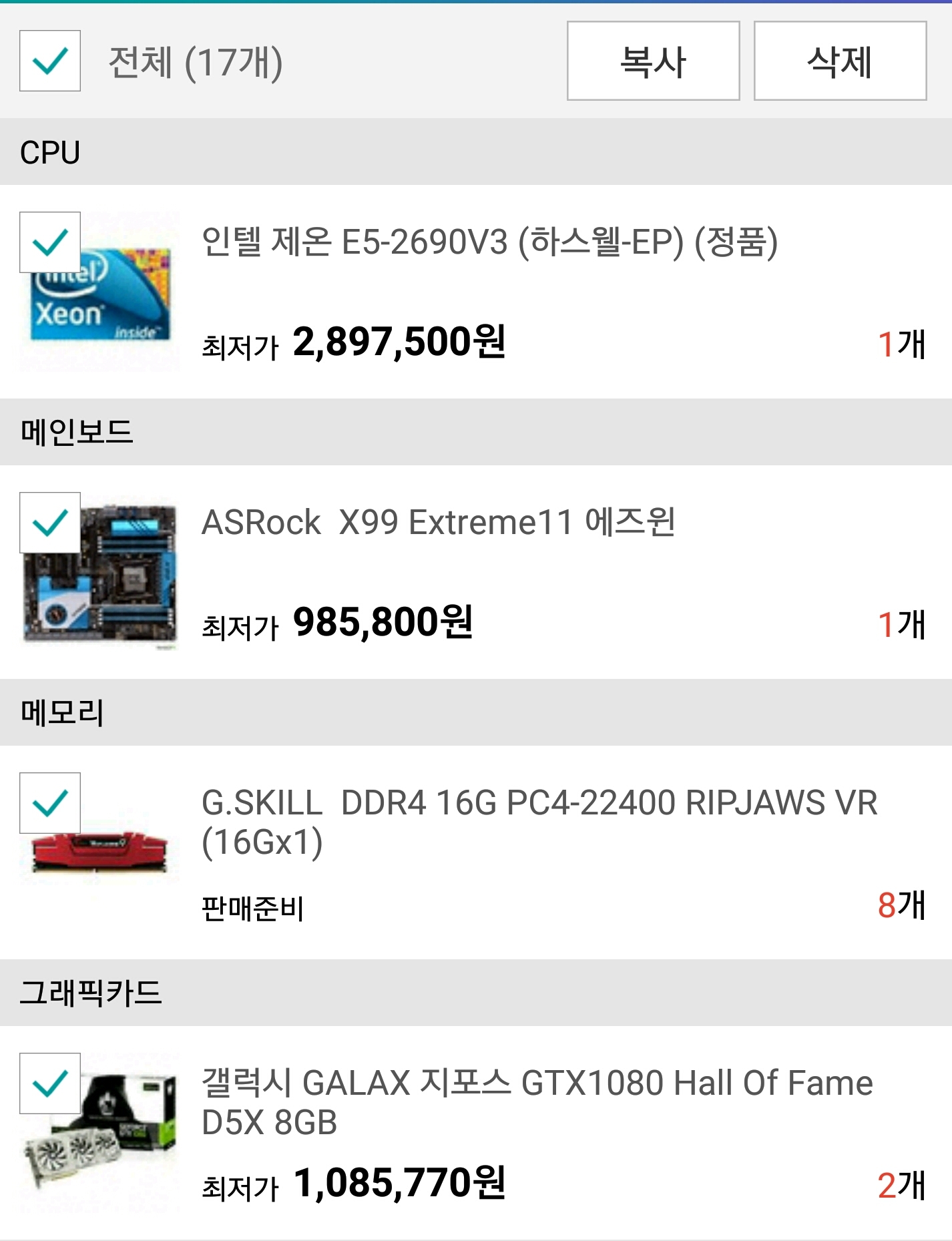The width and height of the screenshot is (952, 1241).
Task: Deselect the ASRock X99 Extreme11 checkbox
Action: (50, 523)
